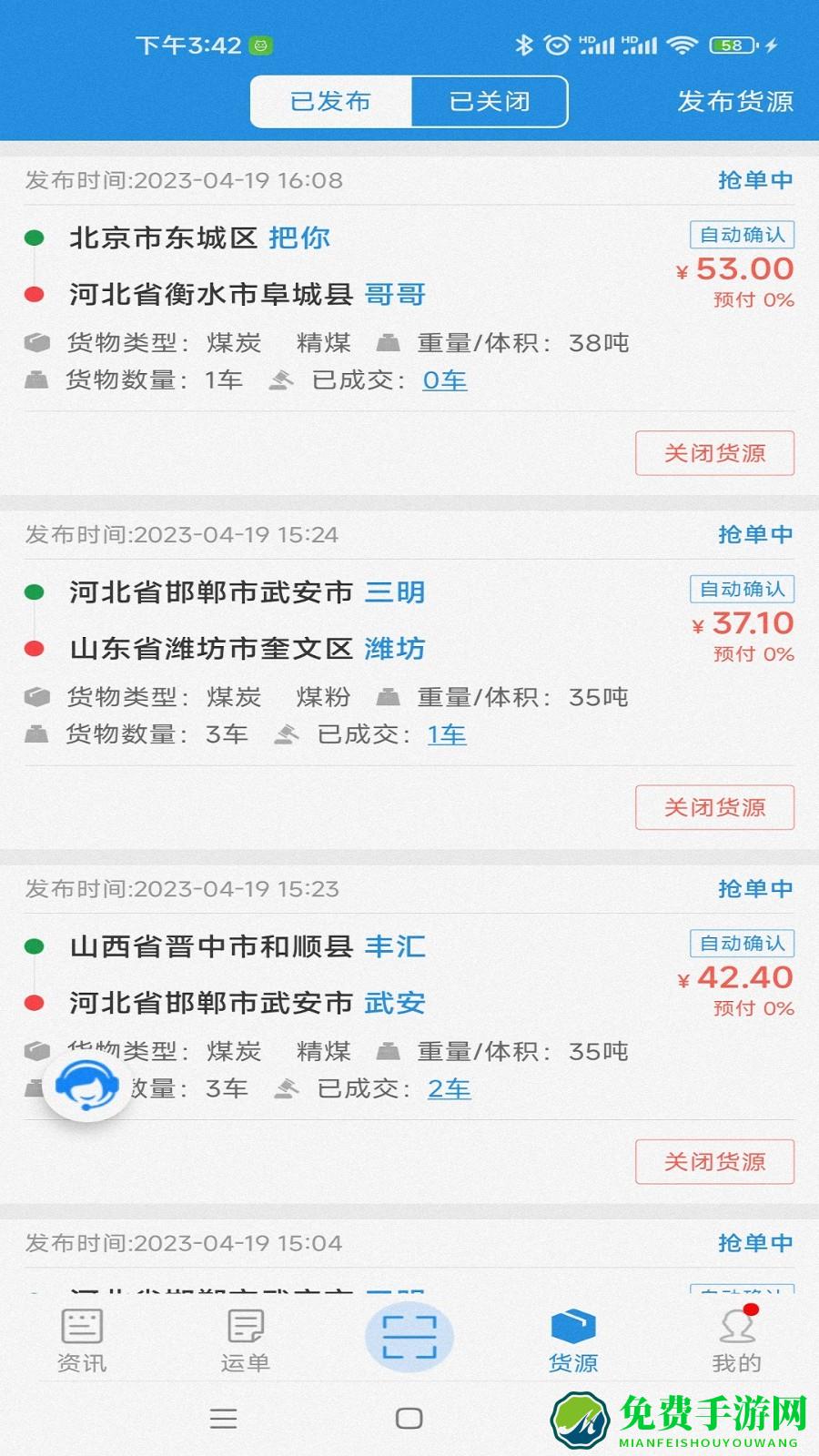
Task: Close the cargo listing from 山西省晋中市和顺县
Action: (x=714, y=1161)
